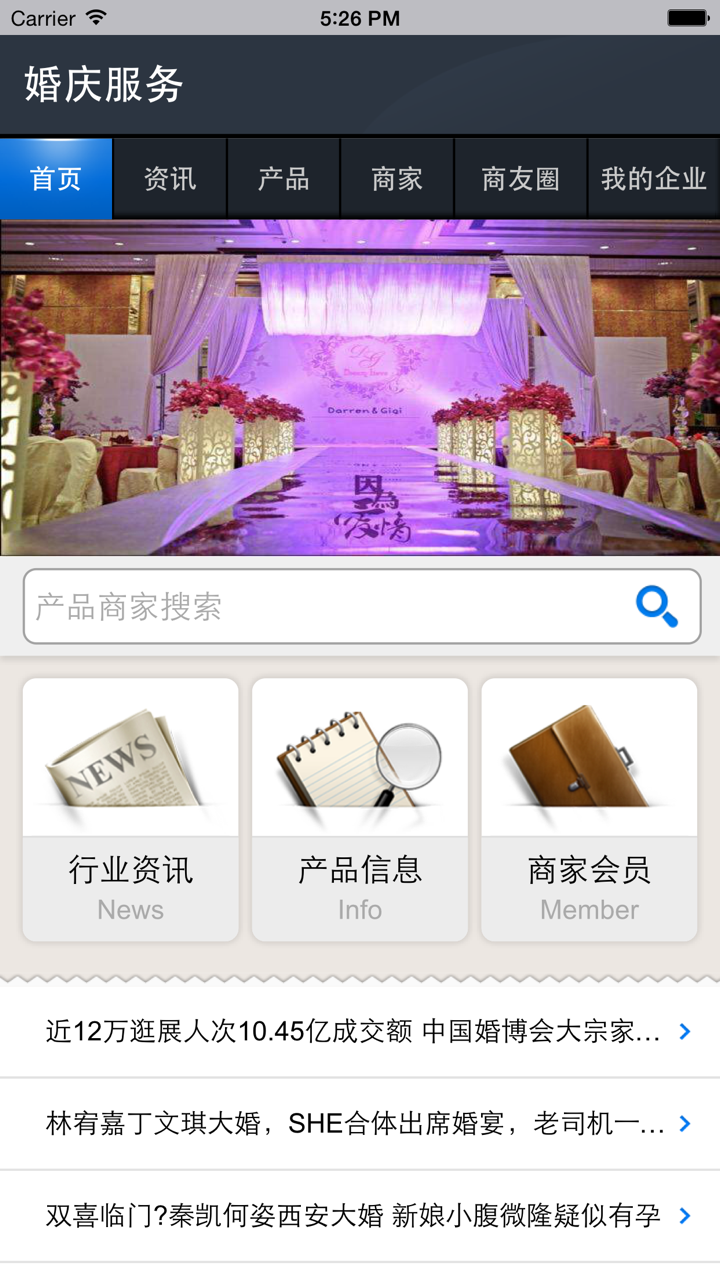Tap the blue magnifier search icon

657,605
